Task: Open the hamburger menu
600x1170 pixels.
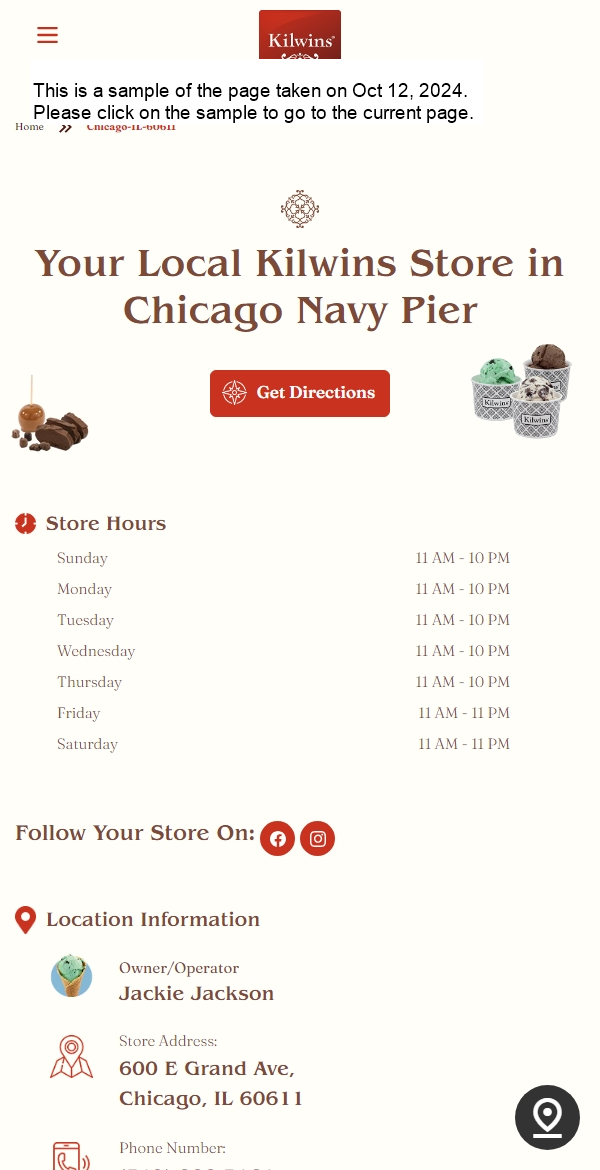Action: pos(47,35)
